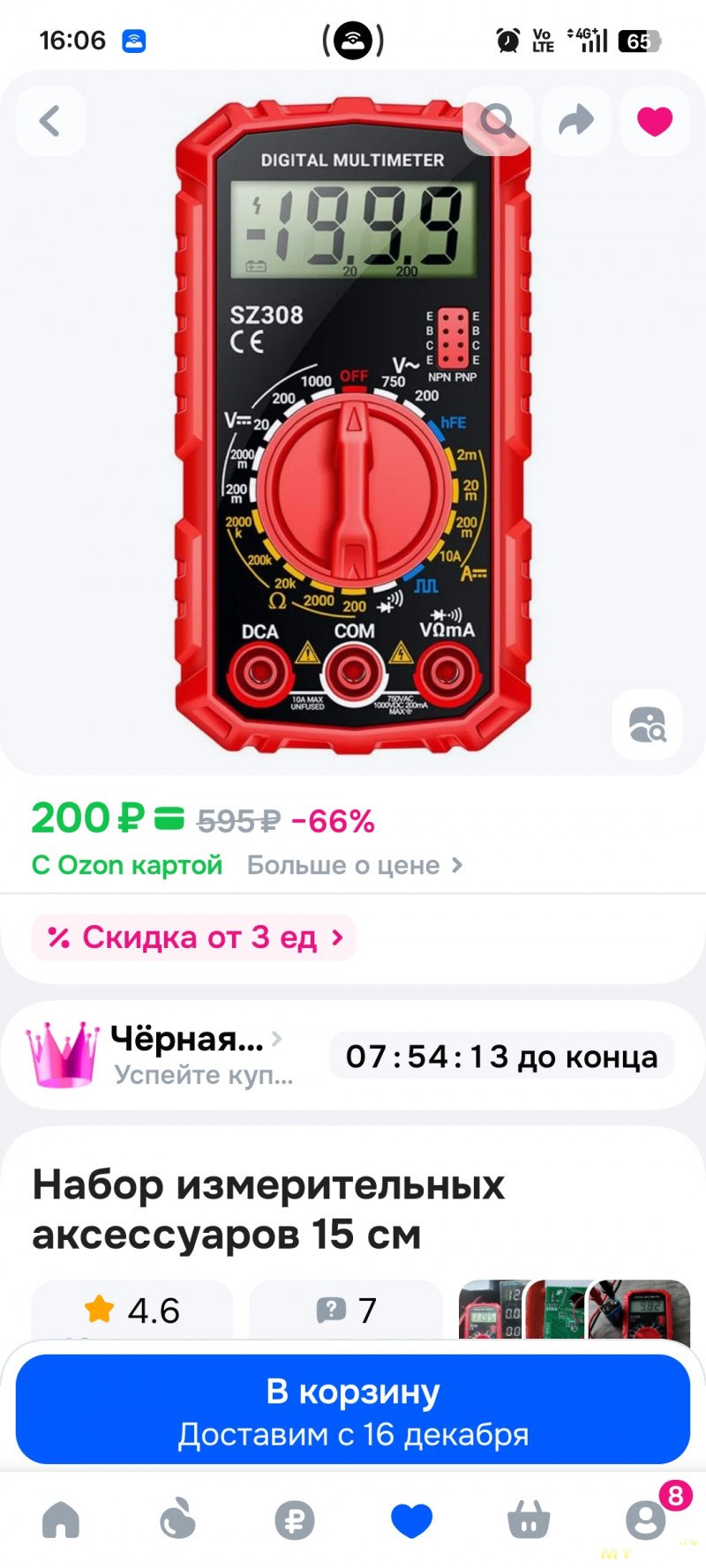This screenshot has height=1568, width=706.
Task: Open the ruble finance tab
Action: tap(294, 1520)
